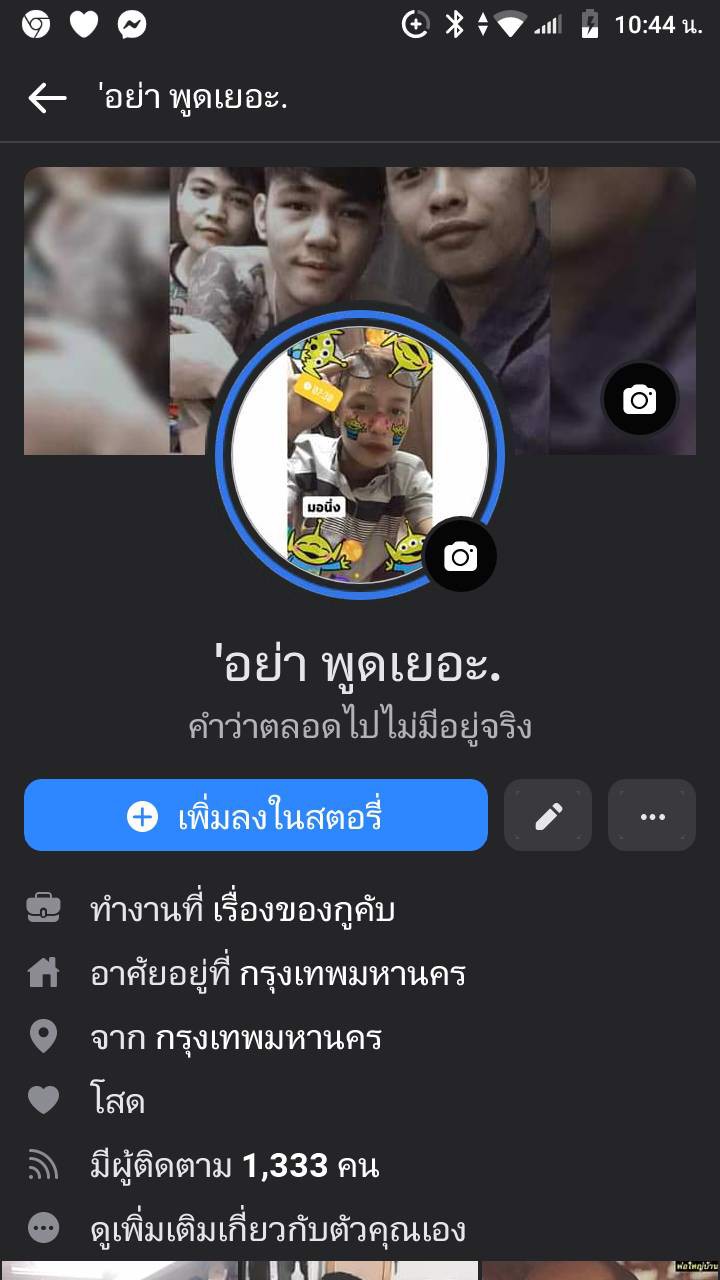Go back using the top arrow
The image size is (720, 1280).
[47, 98]
